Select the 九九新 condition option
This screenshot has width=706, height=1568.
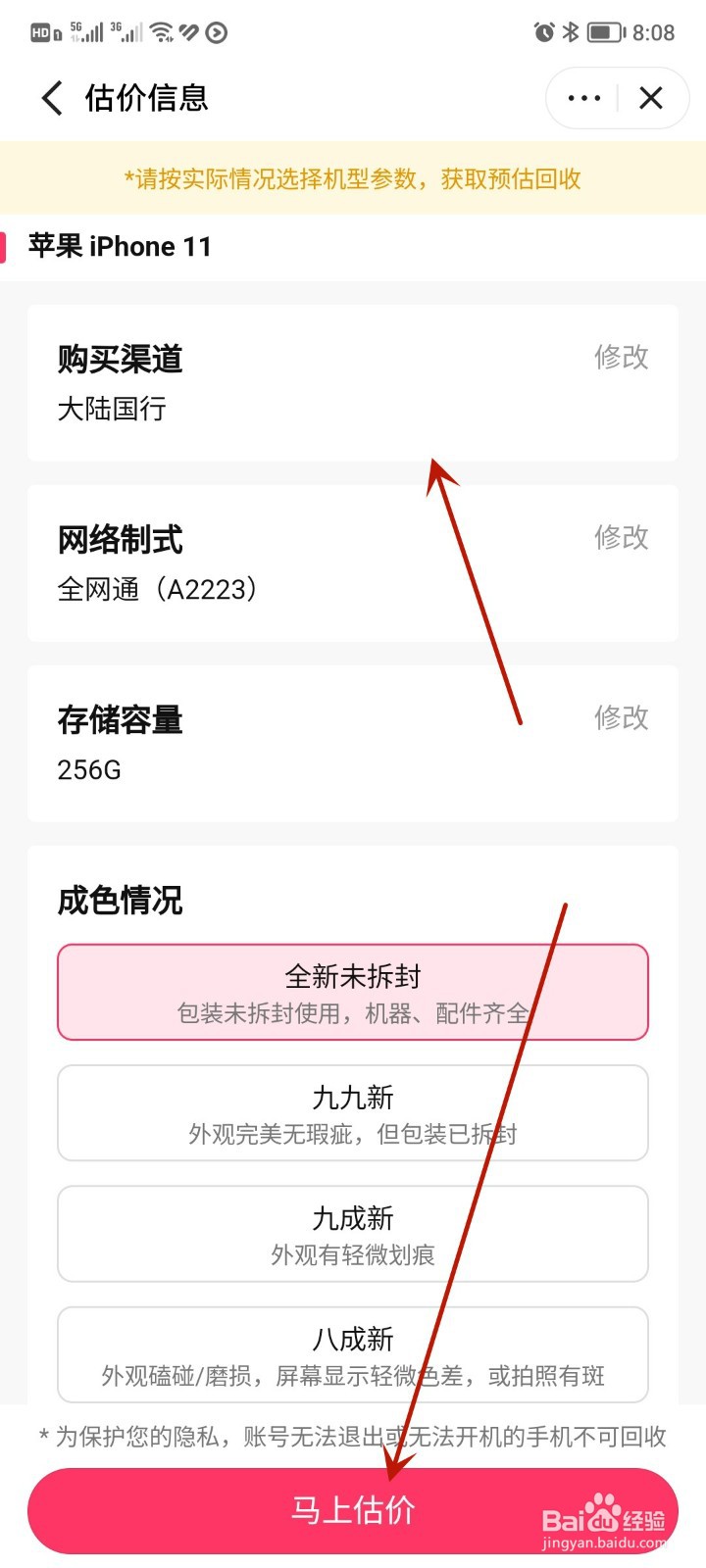click(353, 1113)
